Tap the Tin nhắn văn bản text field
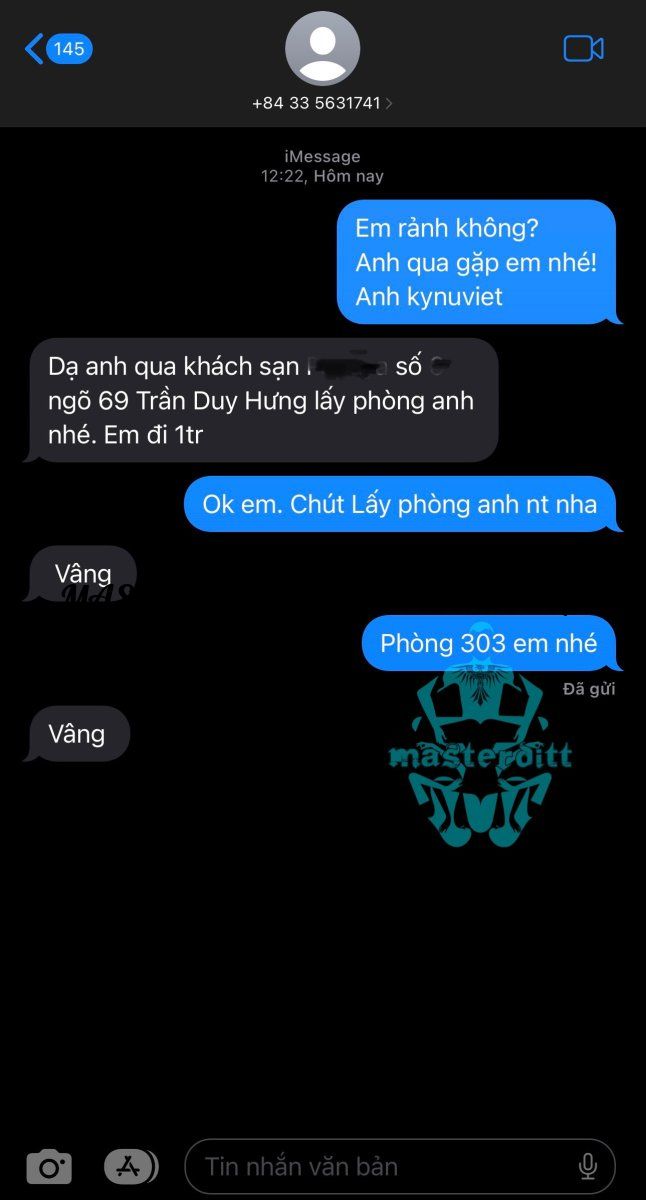This screenshot has height=1200, width=646. pyautogui.click(x=380, y=1166)
